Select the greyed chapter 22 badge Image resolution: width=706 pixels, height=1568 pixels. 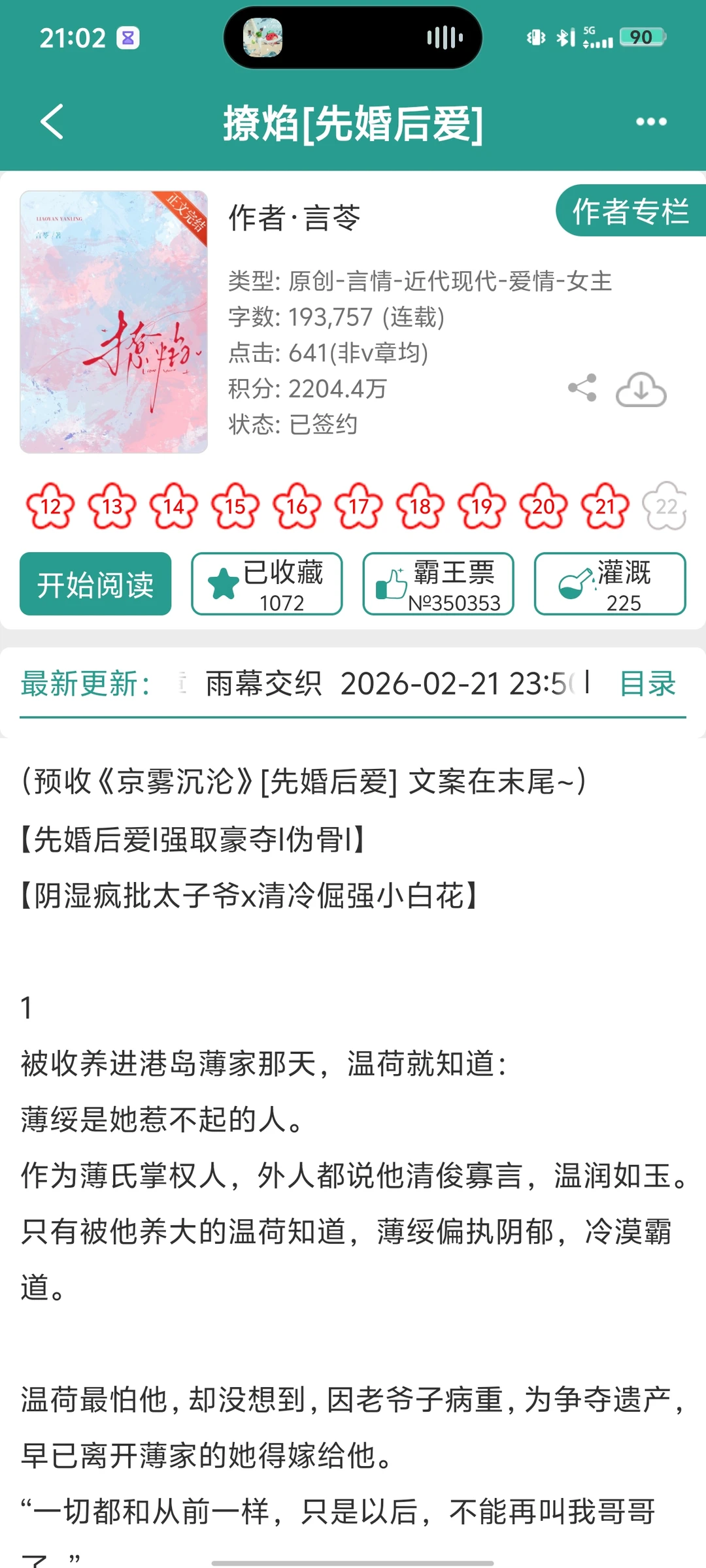(x=665, y=507)
